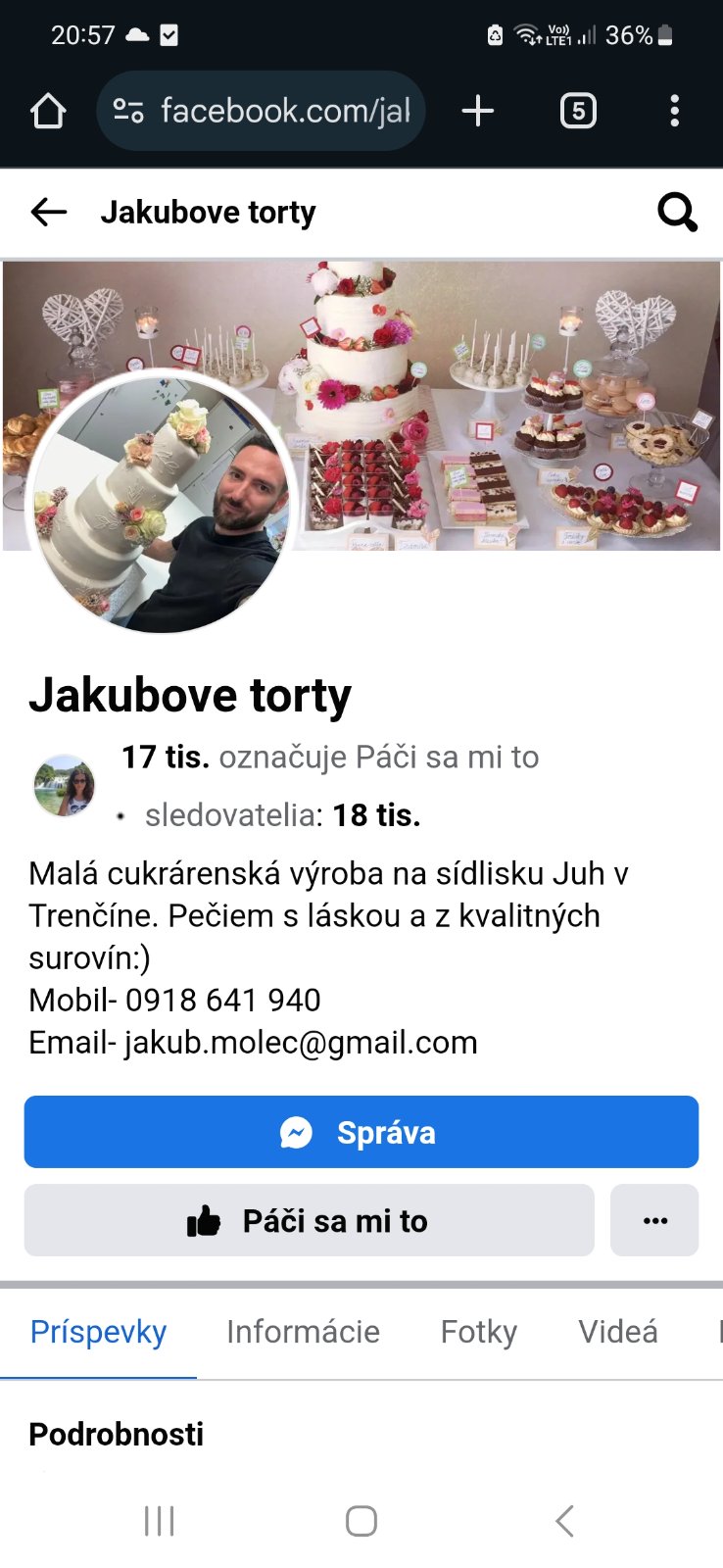Send a message via Správa button
This screenshot has width=723, height=1568.
point(361,1132)
